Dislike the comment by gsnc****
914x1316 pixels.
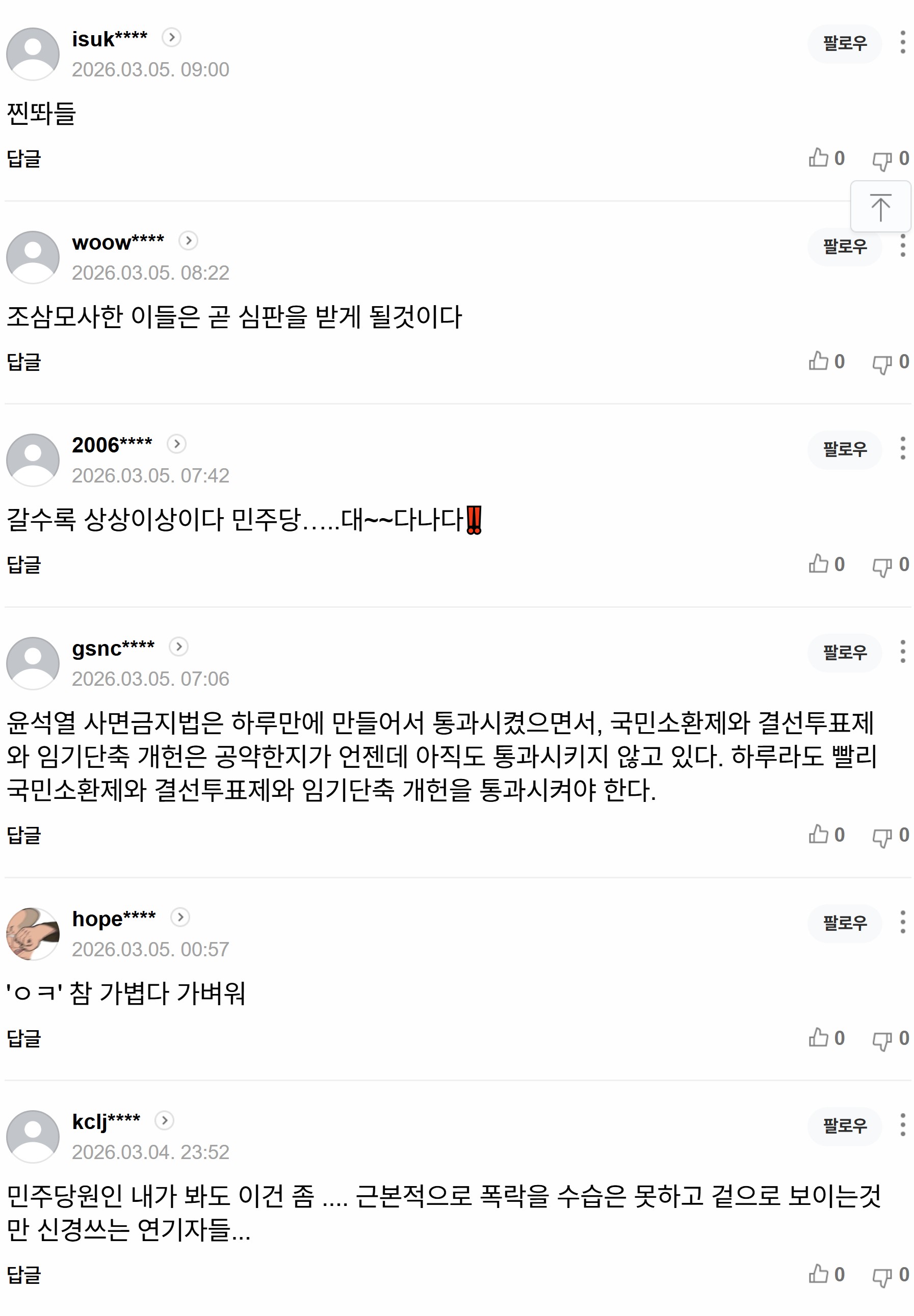[882, 836]
